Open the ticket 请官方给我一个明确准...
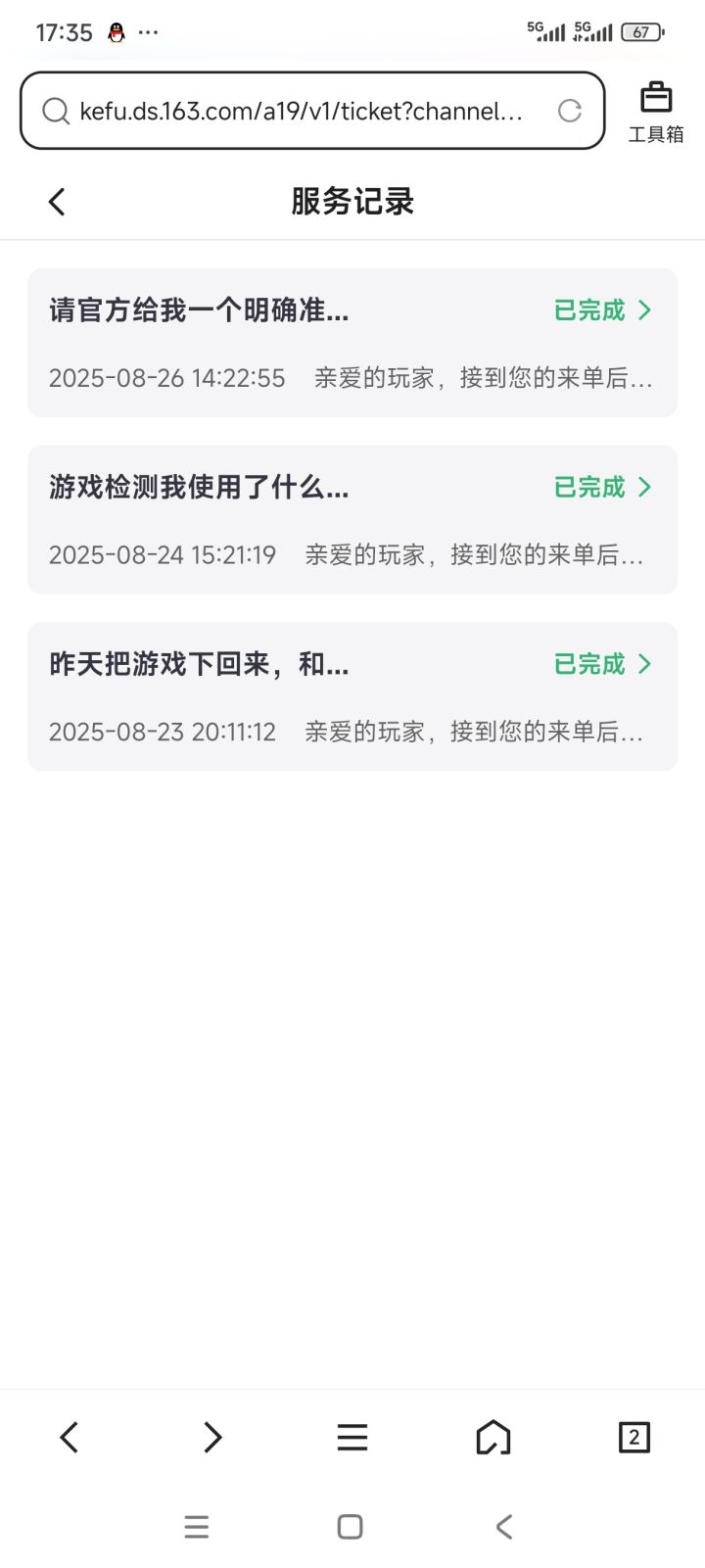The image size is (705, 1568). pyautogui.click(x=352, y=343)
